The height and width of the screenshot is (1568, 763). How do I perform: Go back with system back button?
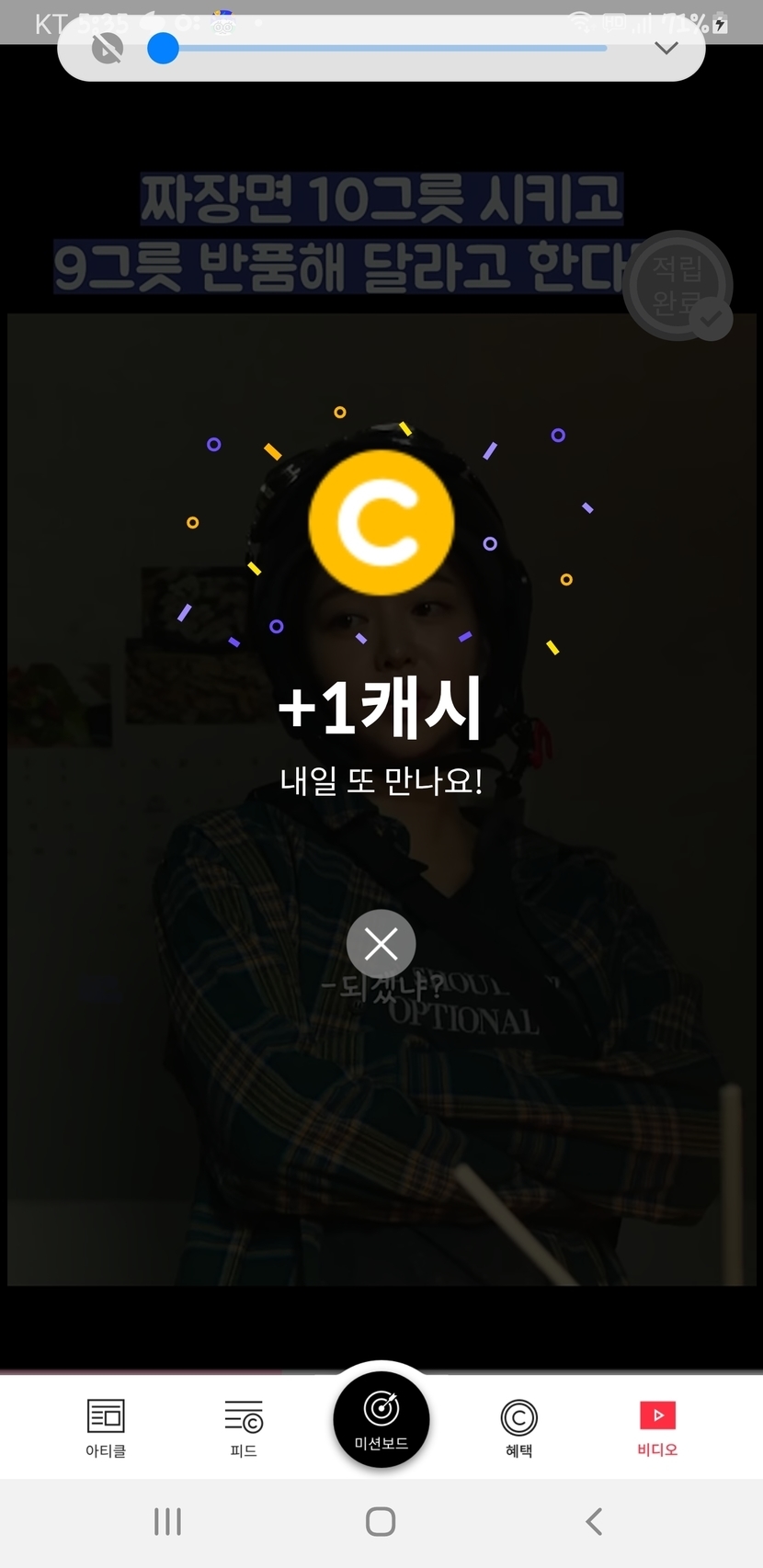tap(594, 1522)
